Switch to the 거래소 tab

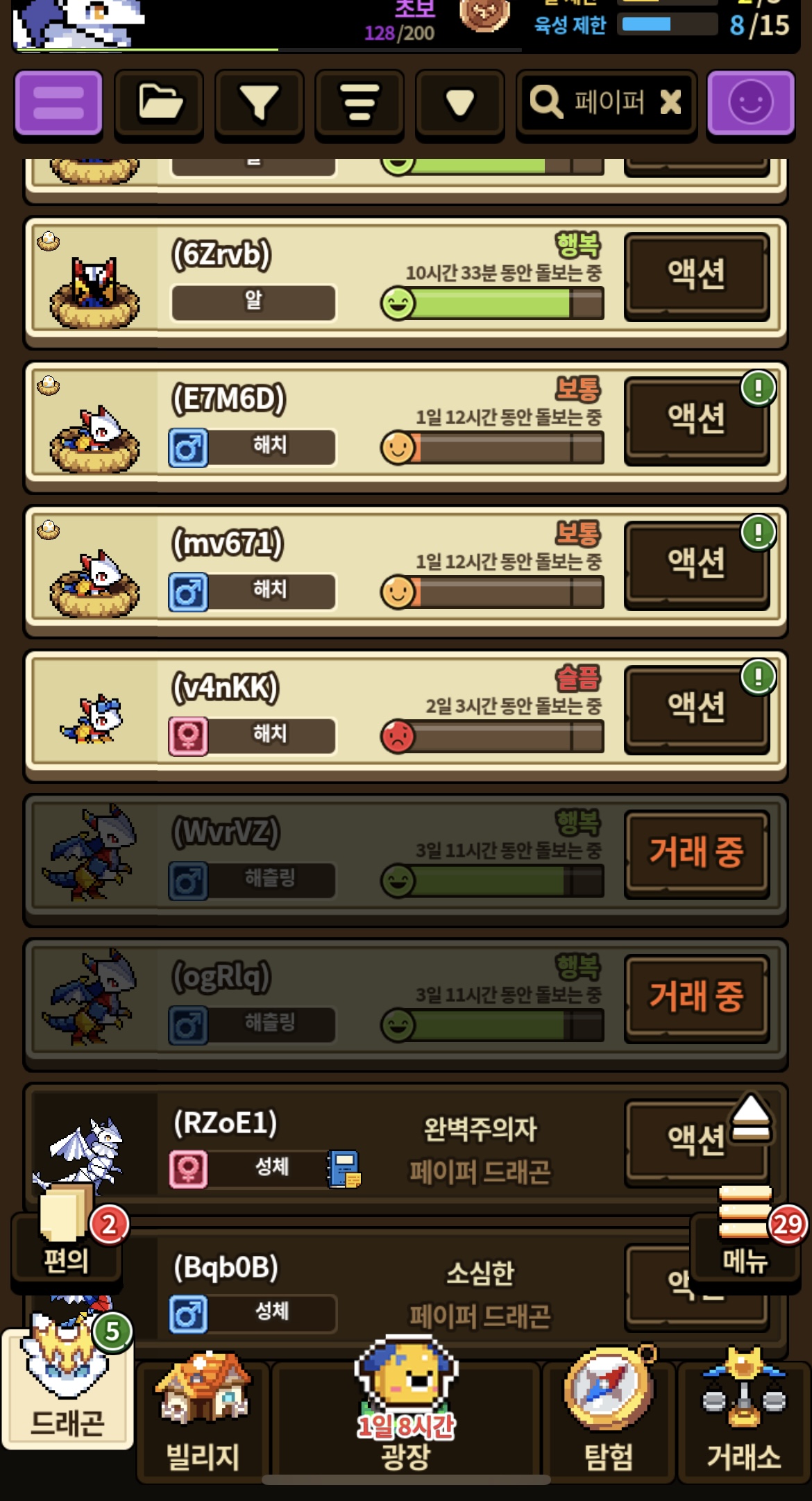coord(743,1423)
